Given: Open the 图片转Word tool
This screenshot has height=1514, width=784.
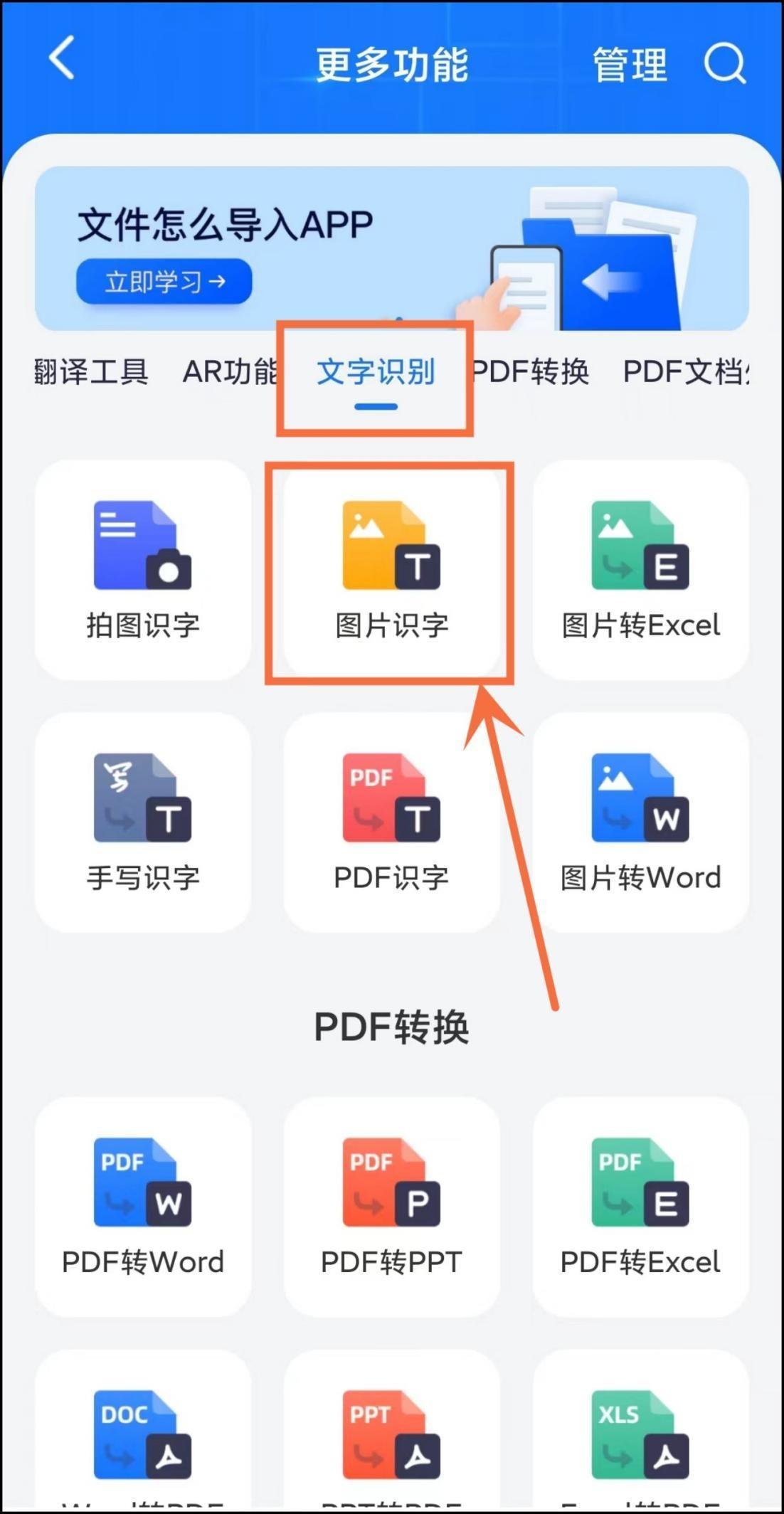Looking at the screenshot, I should click(640, 823).
